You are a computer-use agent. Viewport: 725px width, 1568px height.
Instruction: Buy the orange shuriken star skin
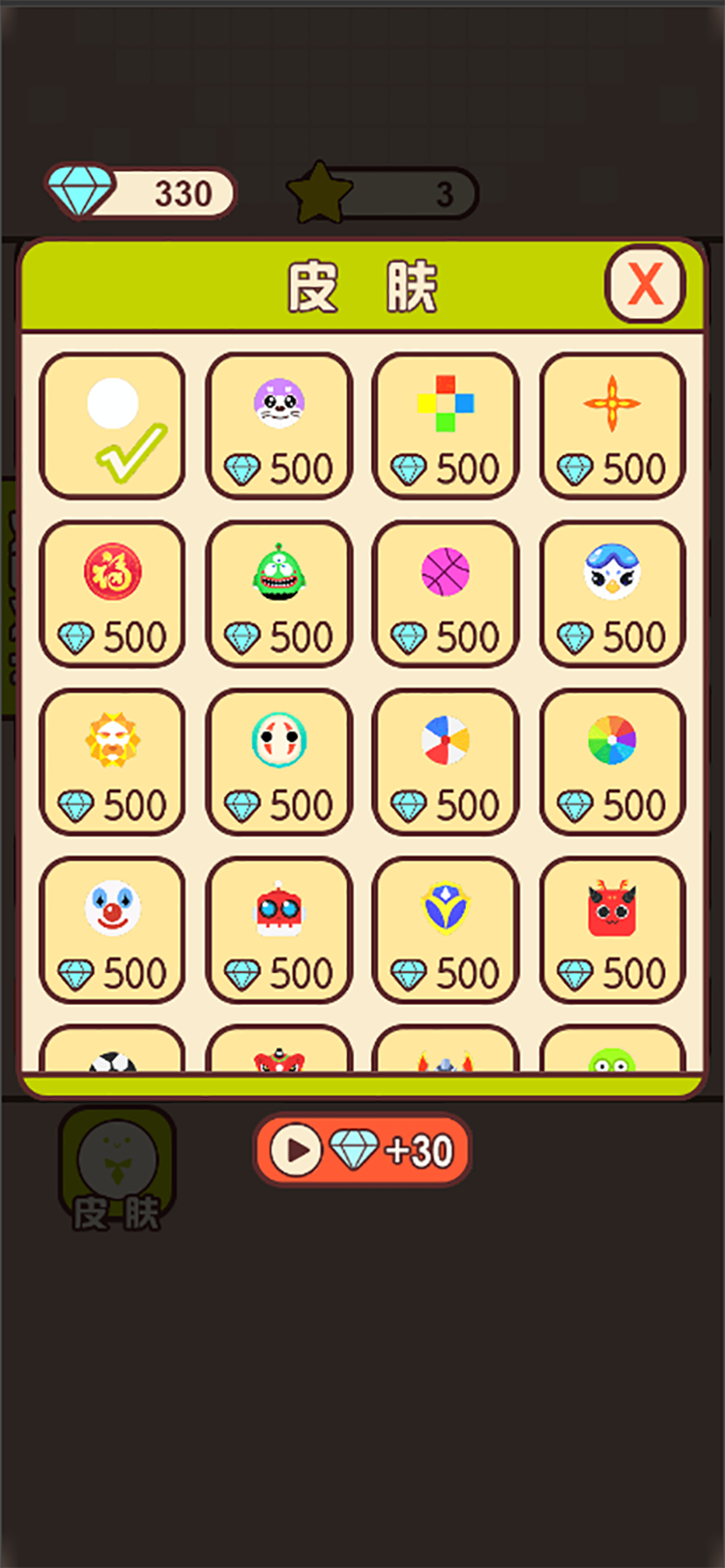(612, 426)
